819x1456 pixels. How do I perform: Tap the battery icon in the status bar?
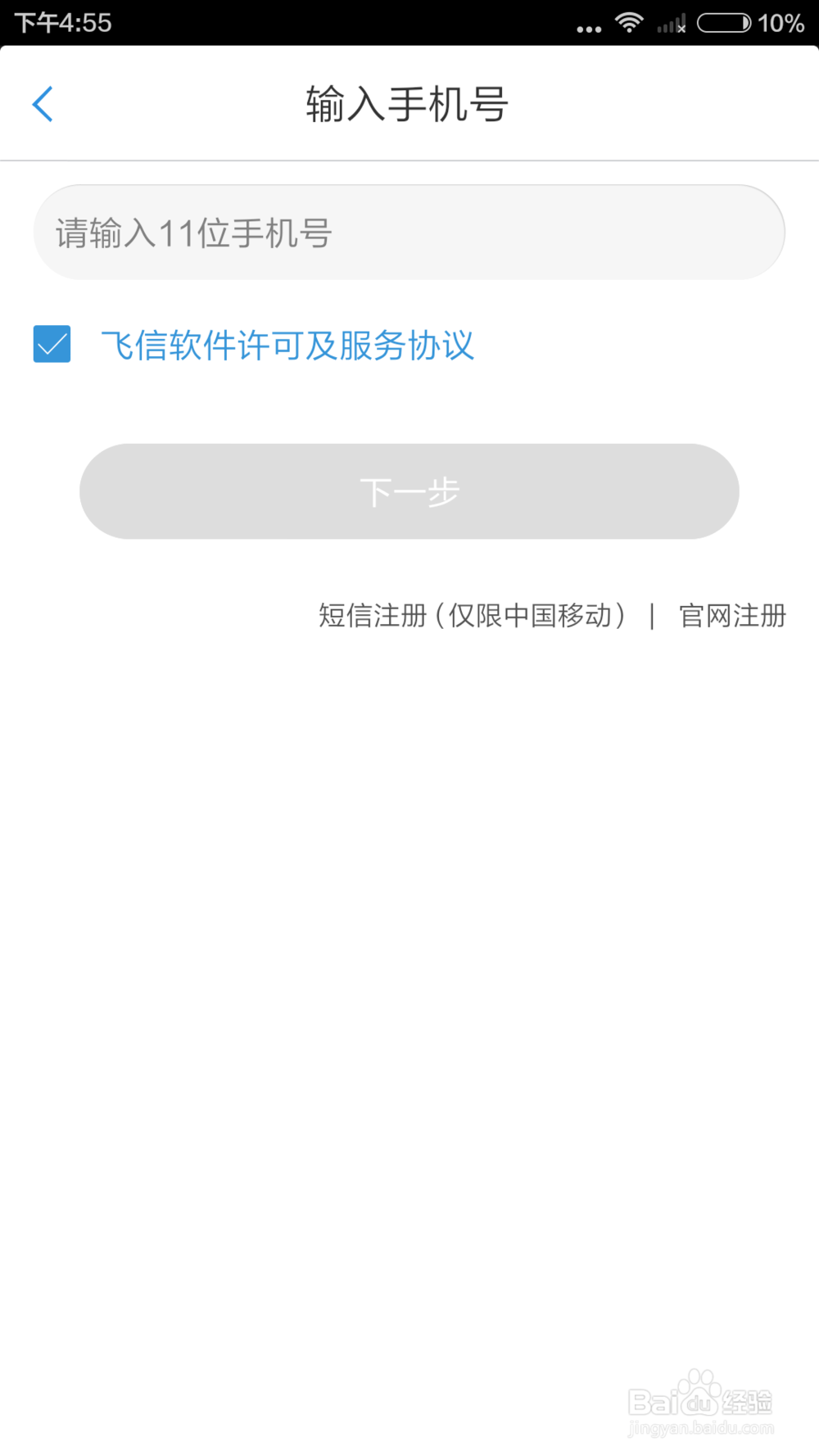click(x=724, y=23)
